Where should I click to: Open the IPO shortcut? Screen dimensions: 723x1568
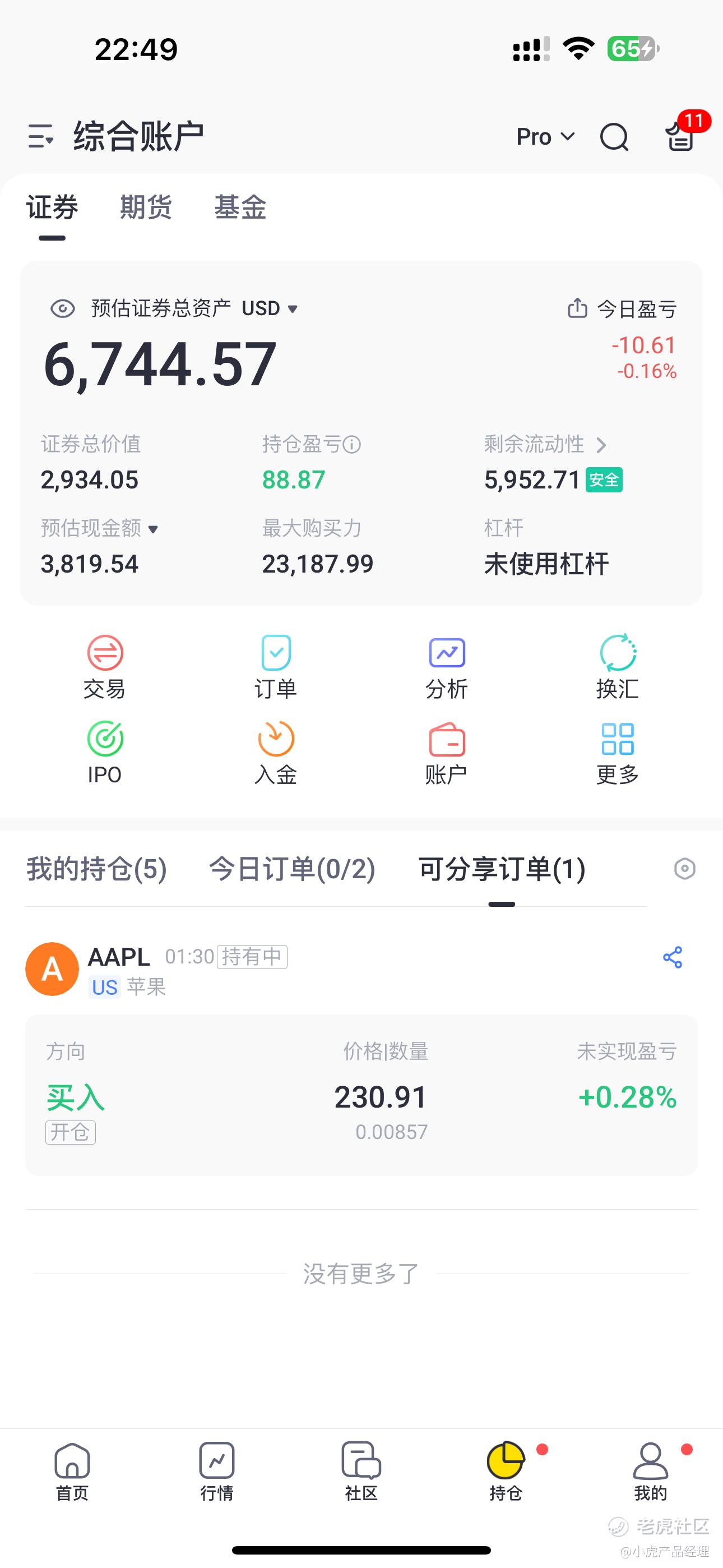pyautogui.click(x=105, y=754)
